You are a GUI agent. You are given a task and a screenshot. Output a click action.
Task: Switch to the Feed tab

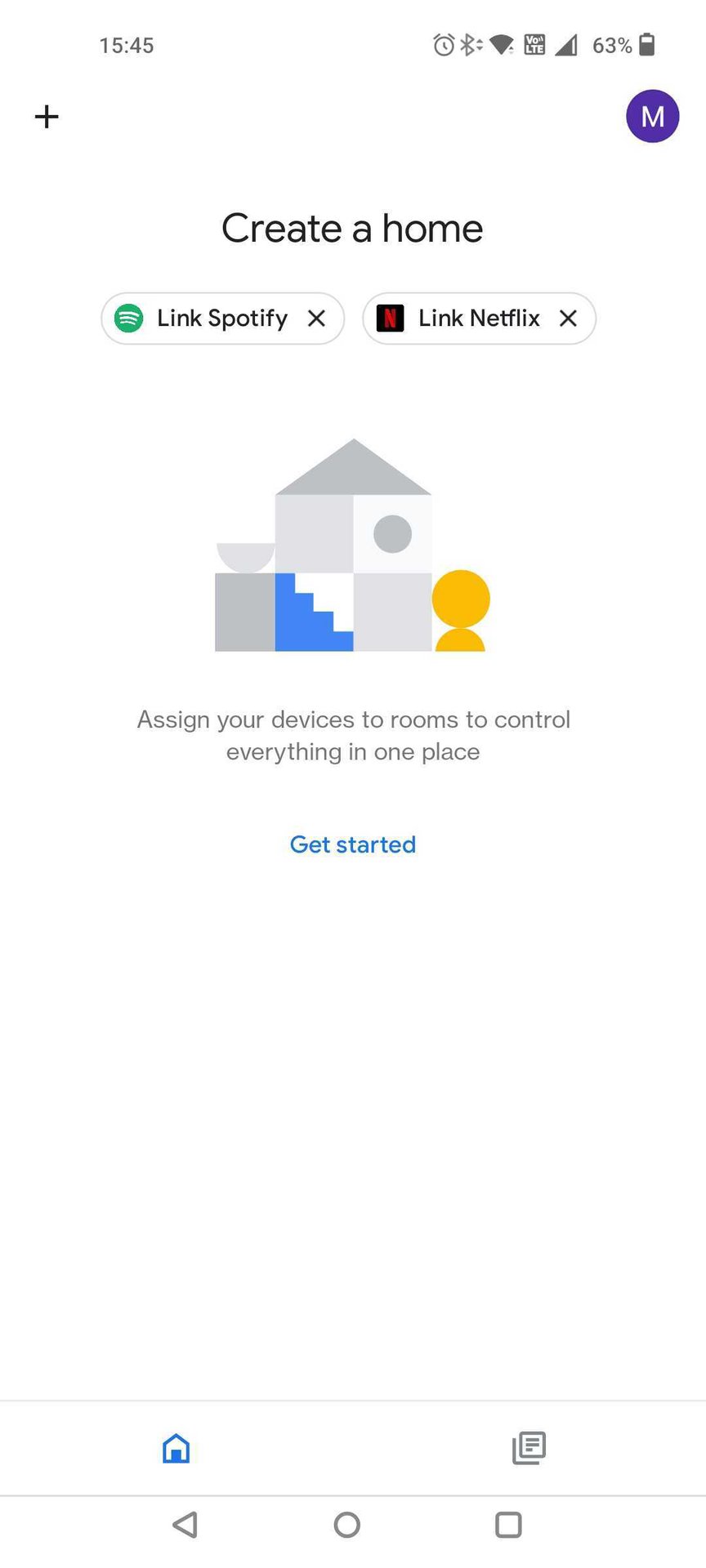529,1448
